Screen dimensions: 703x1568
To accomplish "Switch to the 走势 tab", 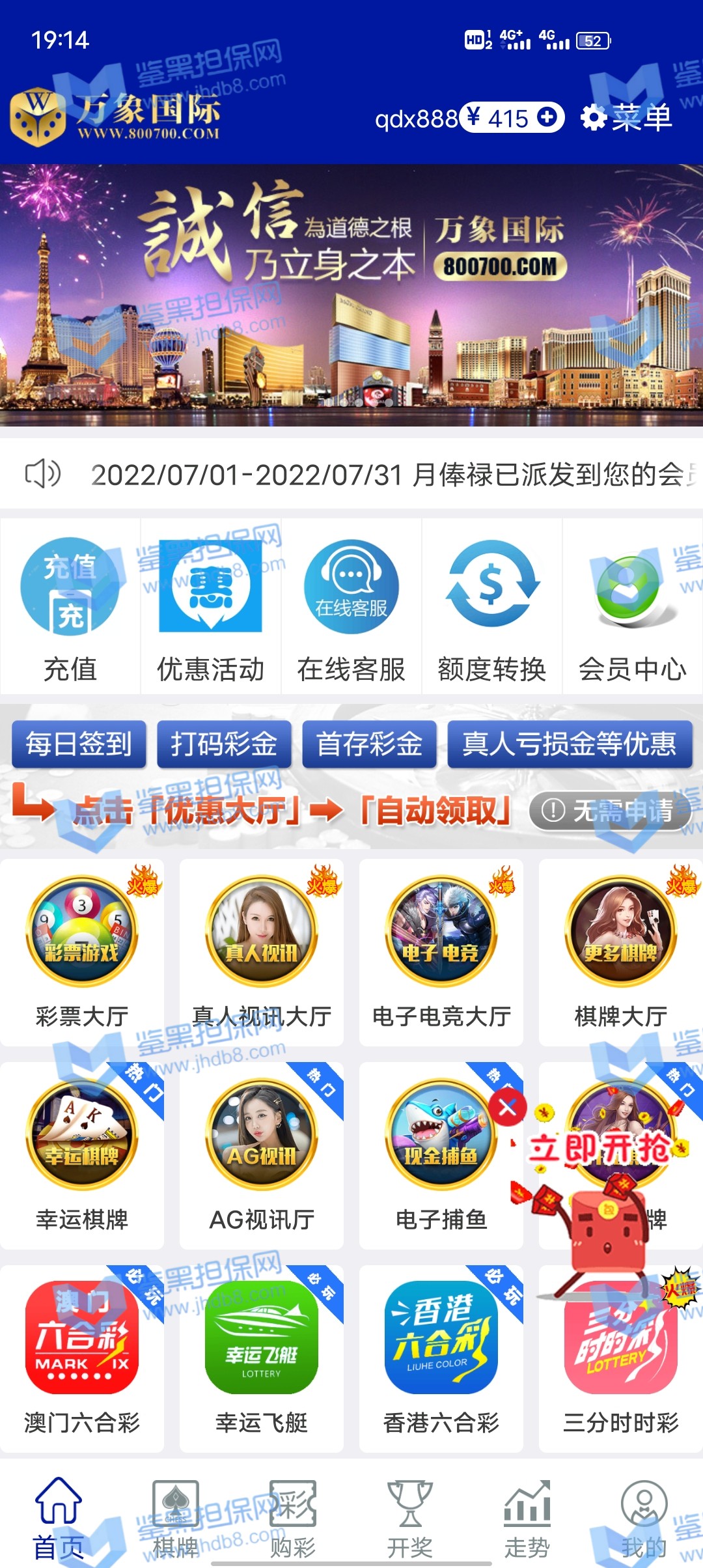I will (x=527, y=1519).
